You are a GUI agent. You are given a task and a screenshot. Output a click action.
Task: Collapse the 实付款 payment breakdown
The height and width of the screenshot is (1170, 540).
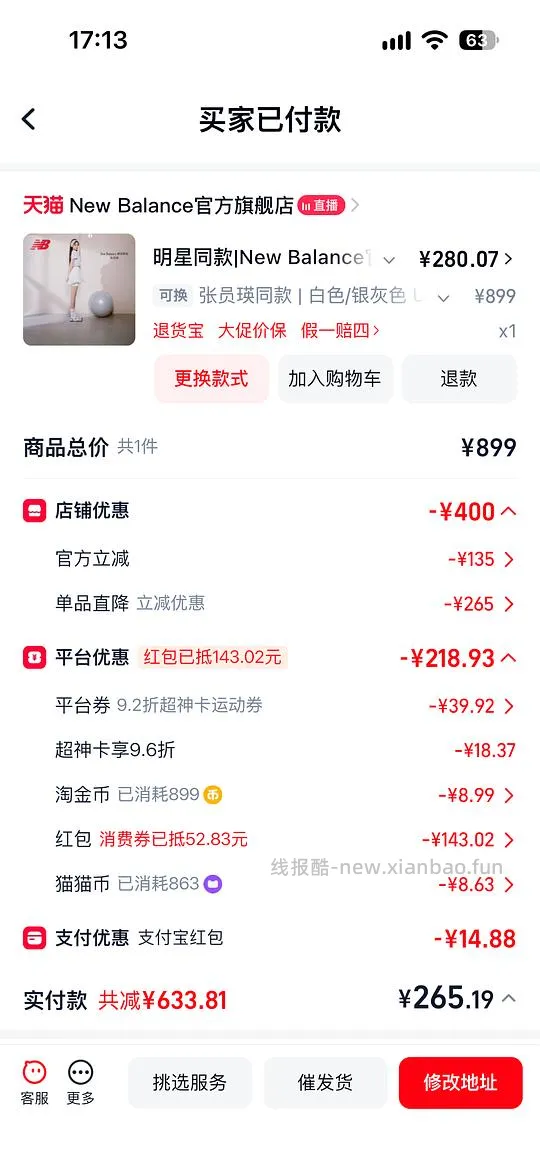[509, 998]
